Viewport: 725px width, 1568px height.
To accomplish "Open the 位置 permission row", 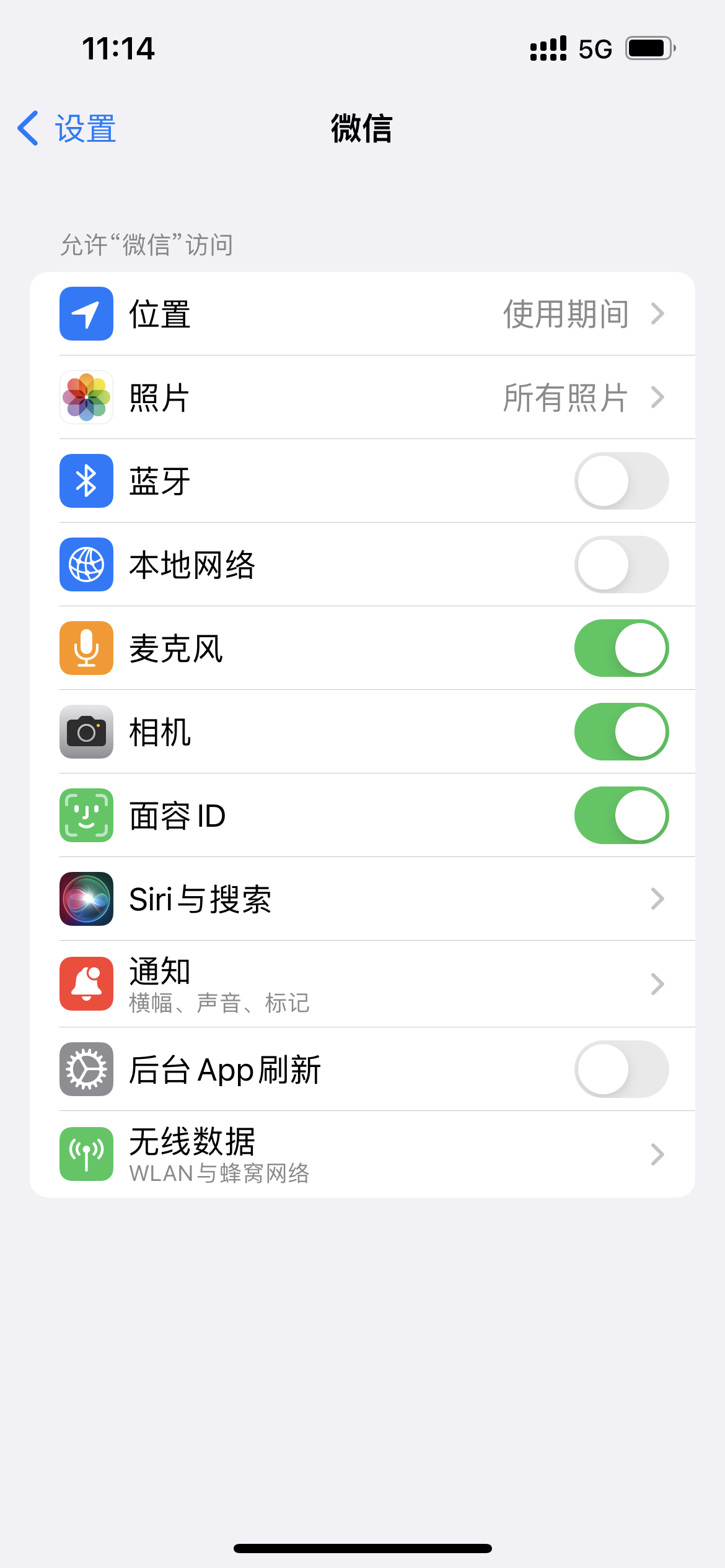I will tap(362, 314).
